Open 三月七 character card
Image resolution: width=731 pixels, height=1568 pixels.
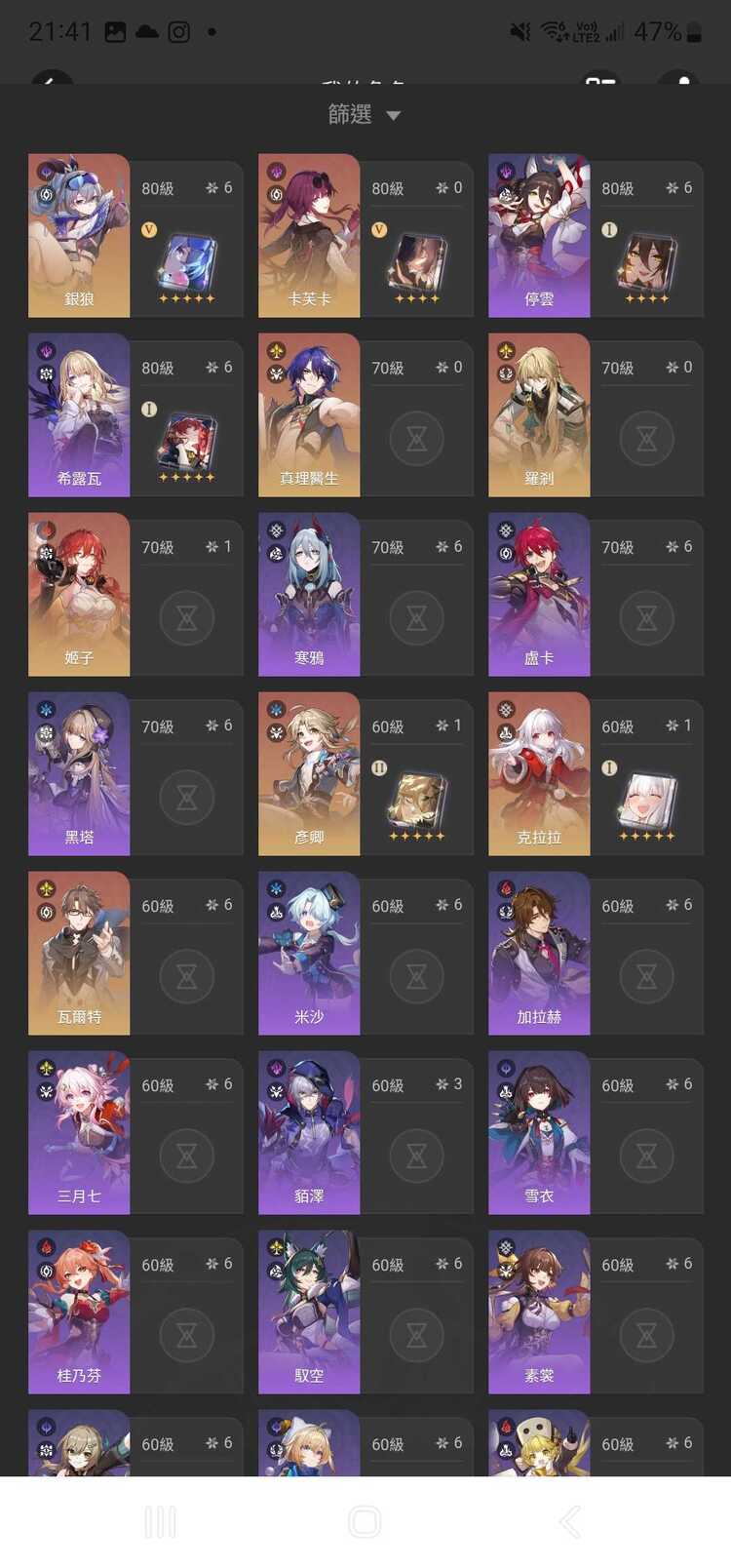click(79, 1133)
